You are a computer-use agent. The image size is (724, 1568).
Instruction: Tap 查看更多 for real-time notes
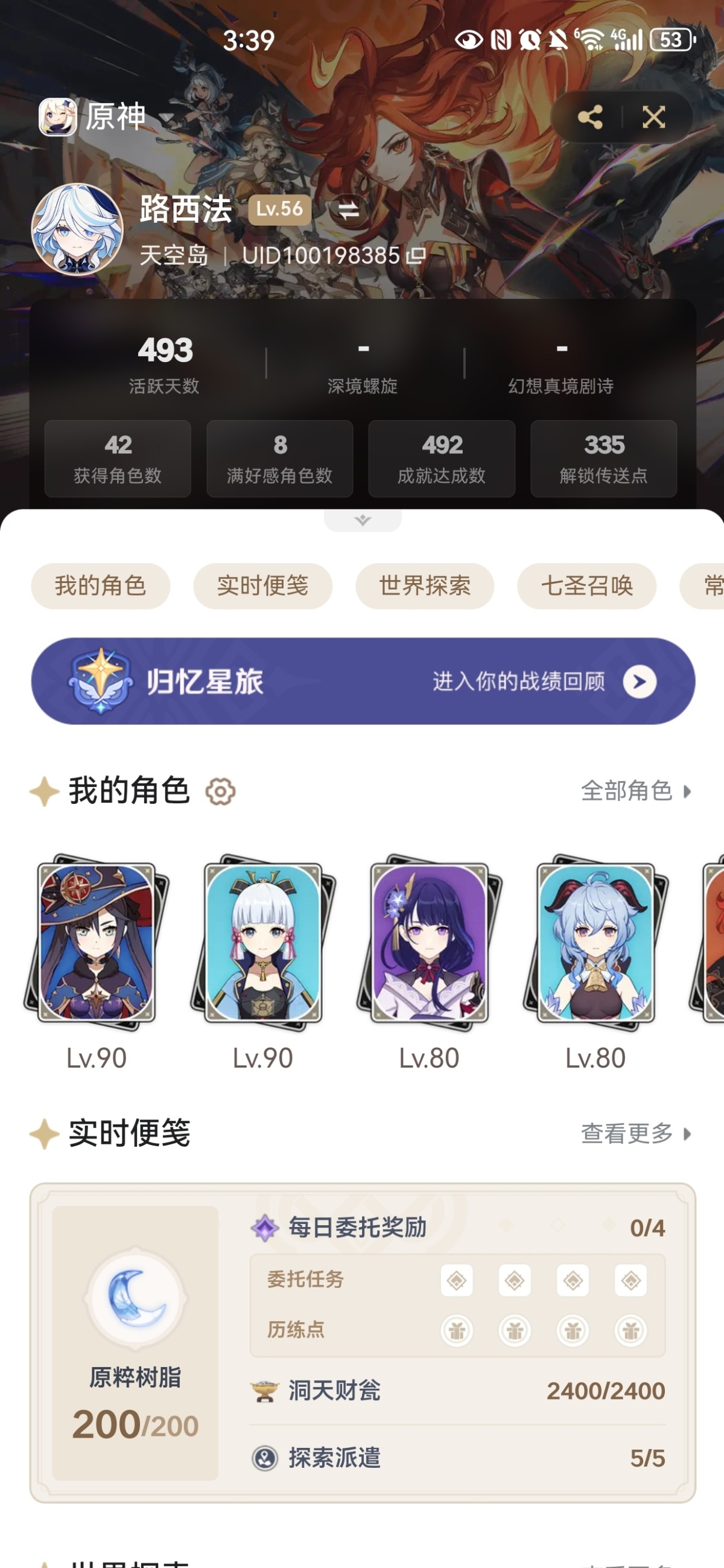(x=635, y=1133)
